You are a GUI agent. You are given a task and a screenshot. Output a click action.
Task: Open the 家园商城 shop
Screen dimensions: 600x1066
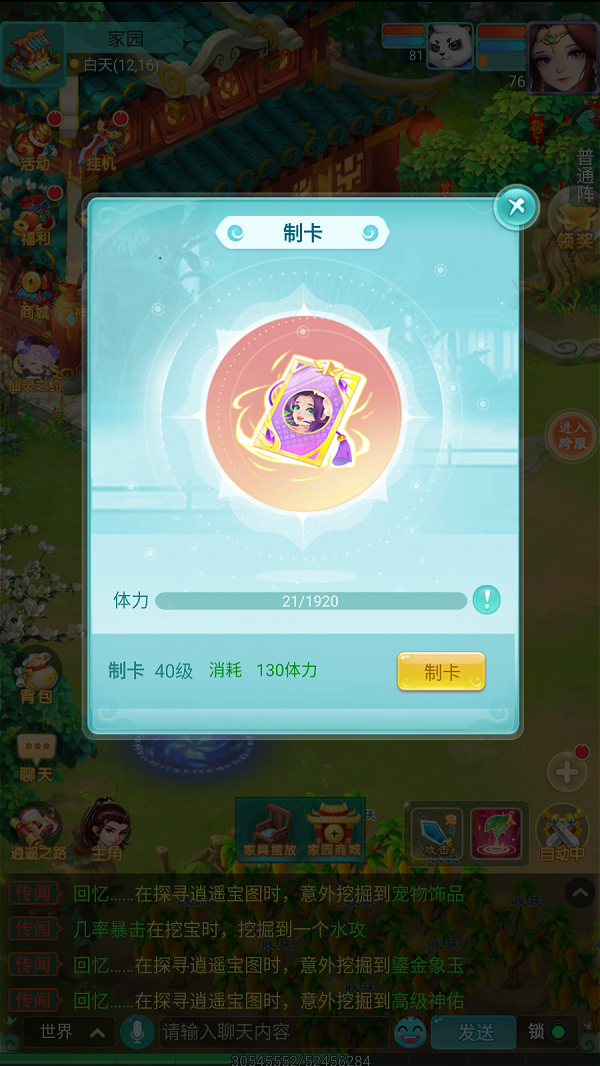[x=335, y=830]
